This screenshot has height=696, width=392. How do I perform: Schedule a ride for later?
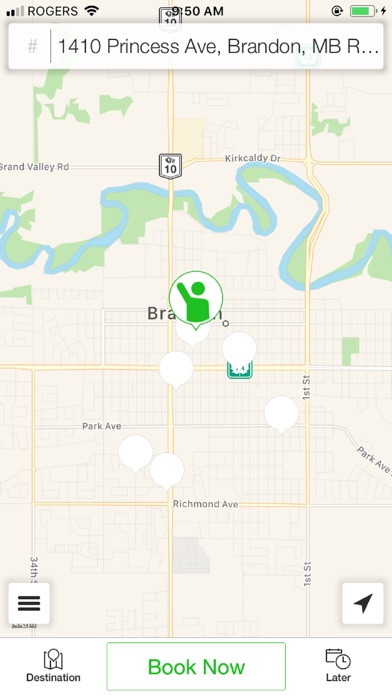(x=338, y=666)
